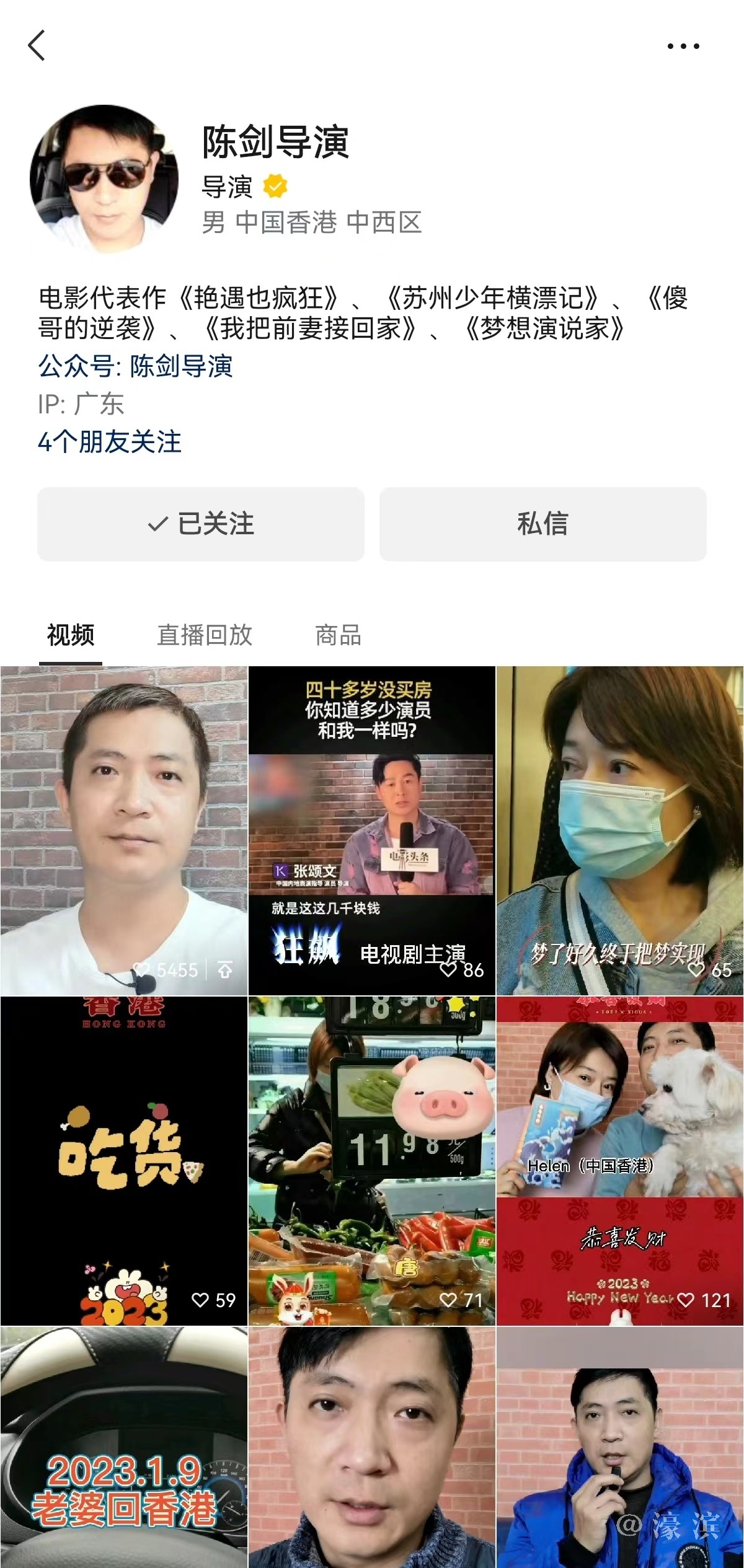The image size is (744, 1568).
Task: Watch the 梦了好久终于把梦实现 video
Action: point(620,830)
